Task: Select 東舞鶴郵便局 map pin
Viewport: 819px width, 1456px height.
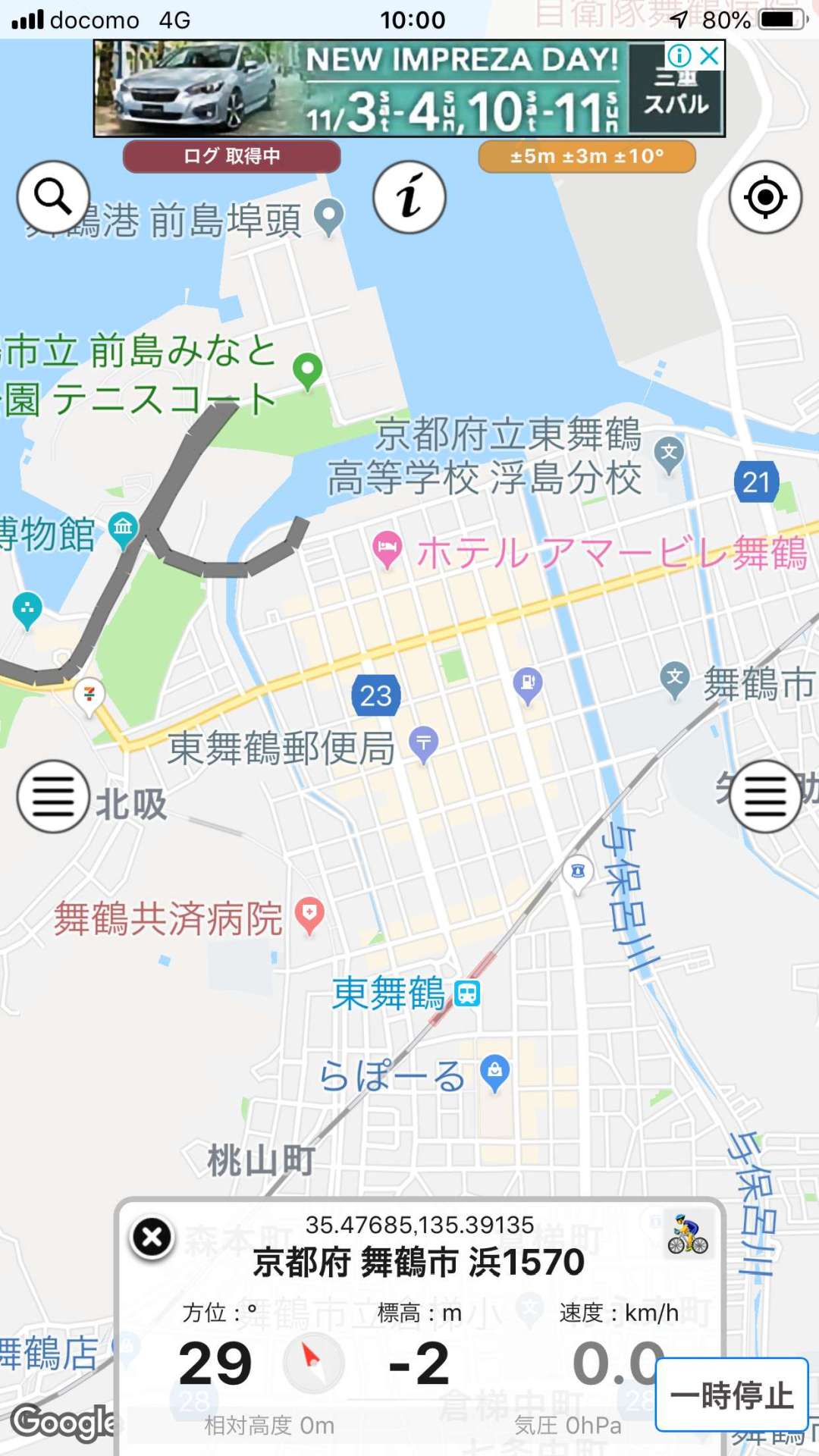Action: click(x=424, y=744)
